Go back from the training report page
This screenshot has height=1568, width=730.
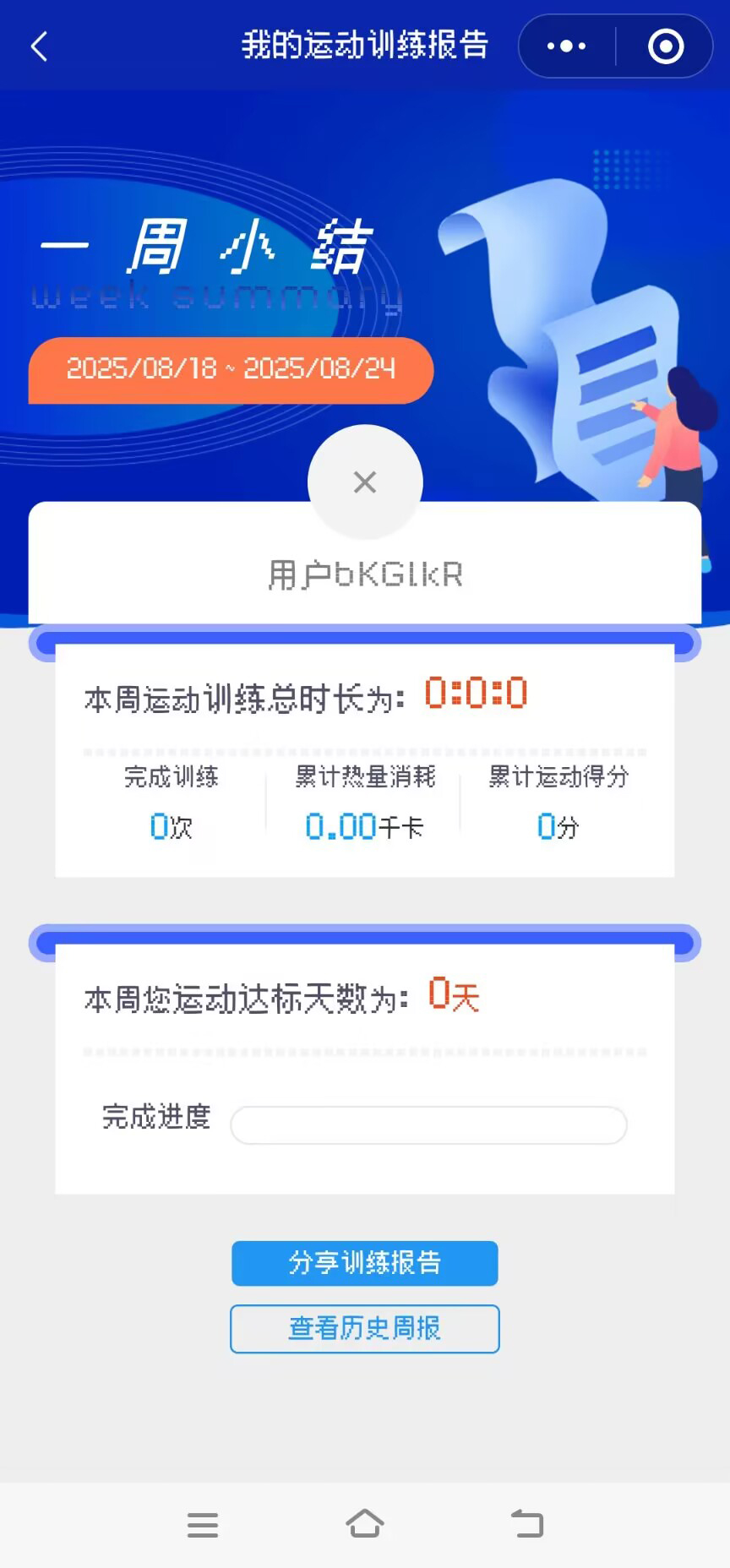39,46
